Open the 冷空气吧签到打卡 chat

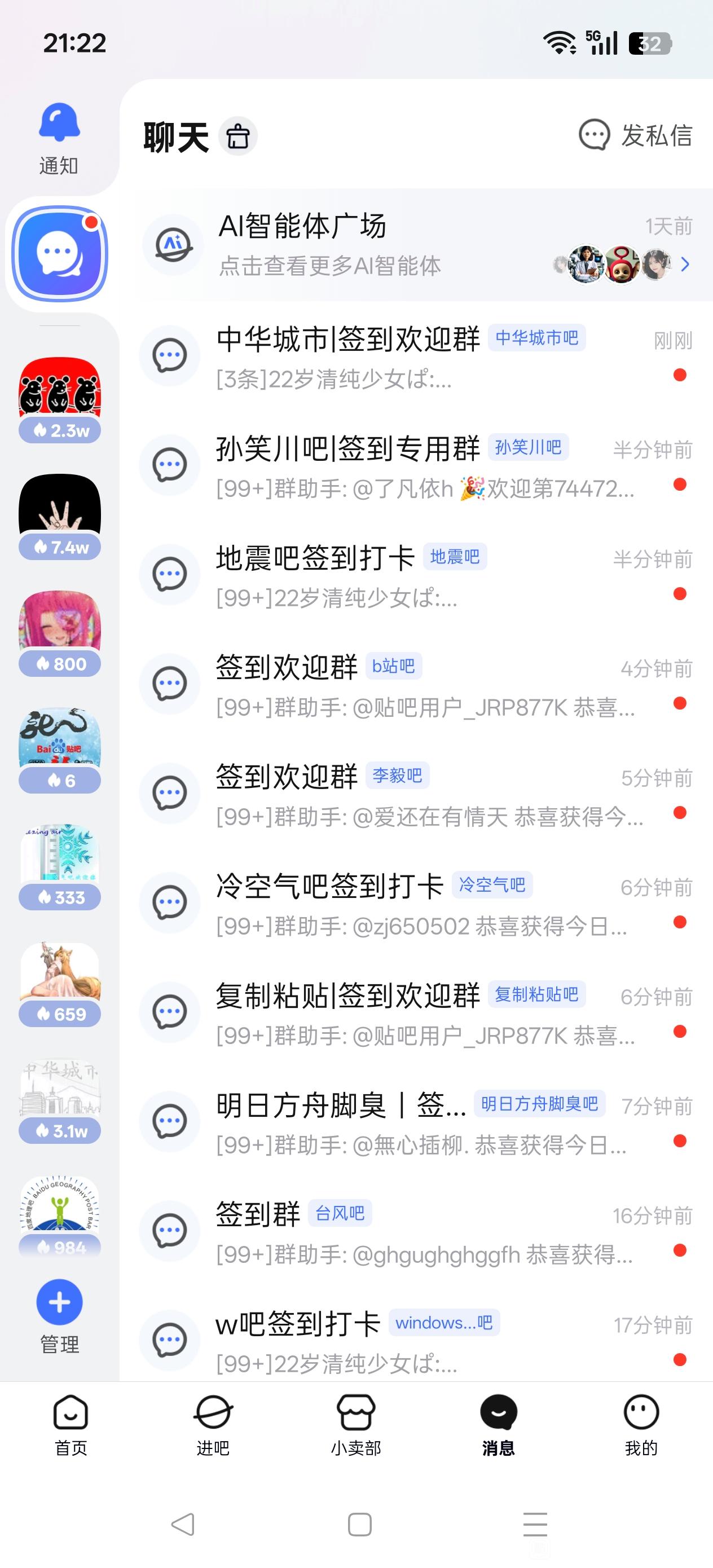(390, 905)
